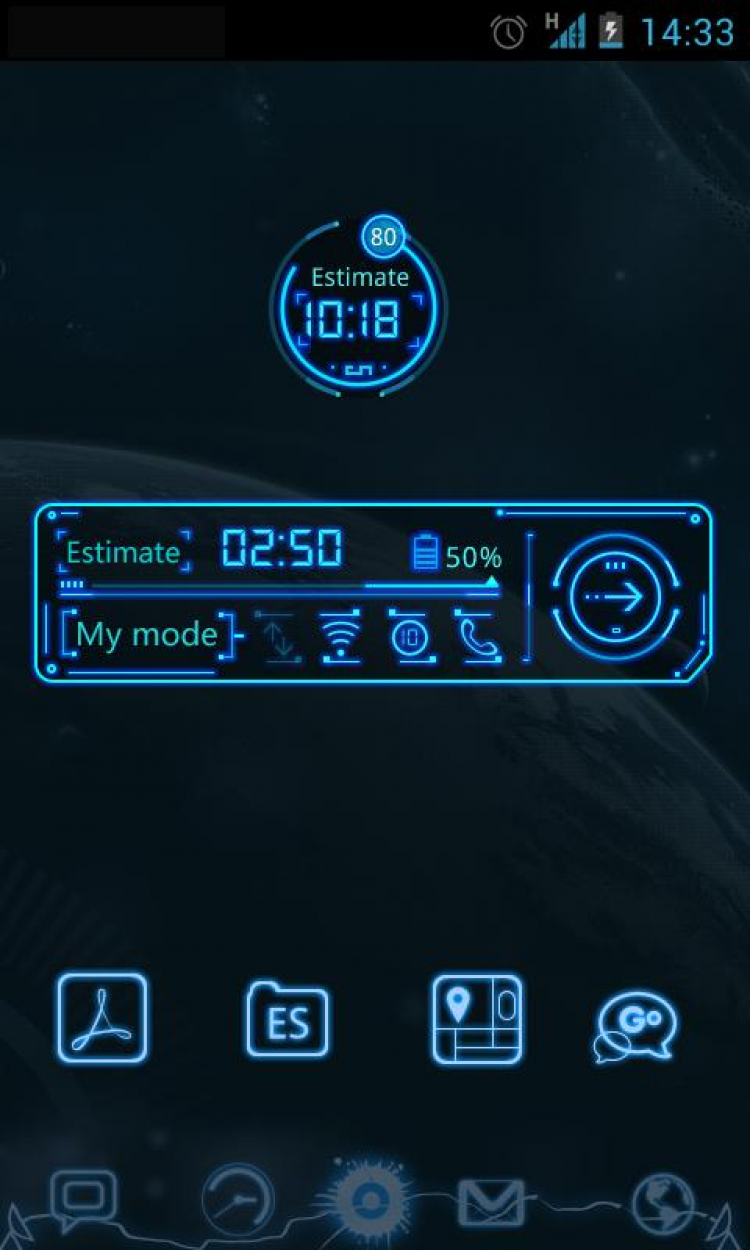The width and height of the screenshot is (750, 1250).
Task: Change the screen timeout setting in the widget
Action: (407, 636)
